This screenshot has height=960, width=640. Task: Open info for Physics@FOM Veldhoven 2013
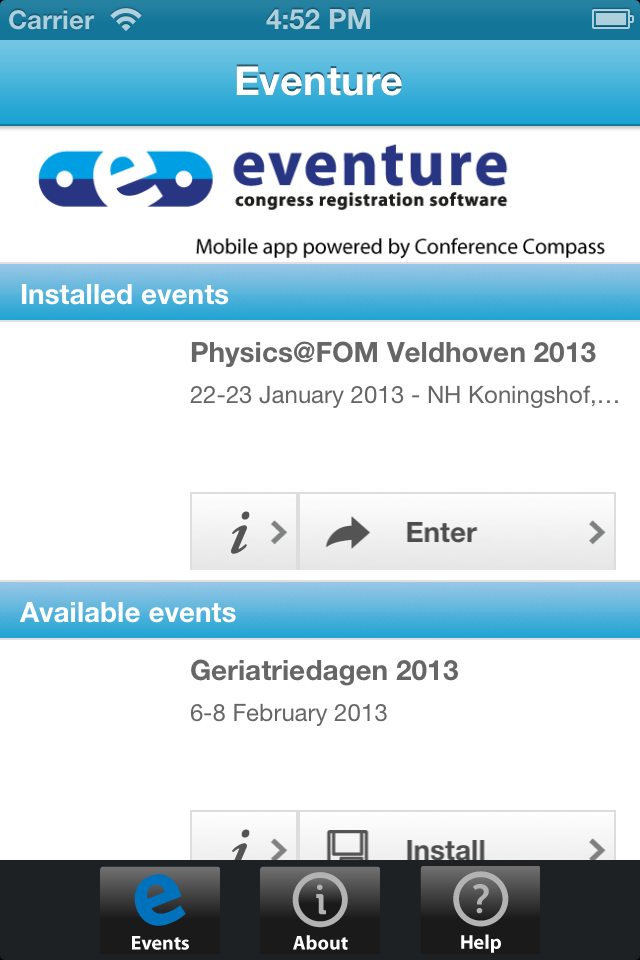click(x=244, y=532)
